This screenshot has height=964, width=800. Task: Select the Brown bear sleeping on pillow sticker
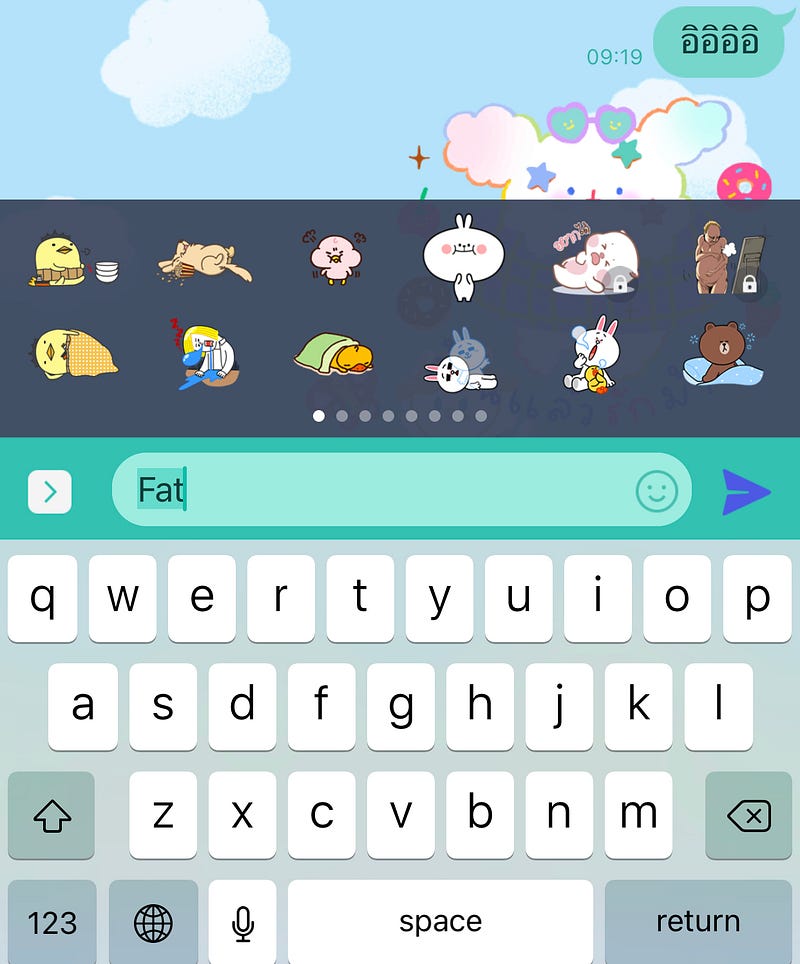pos(725,355)
